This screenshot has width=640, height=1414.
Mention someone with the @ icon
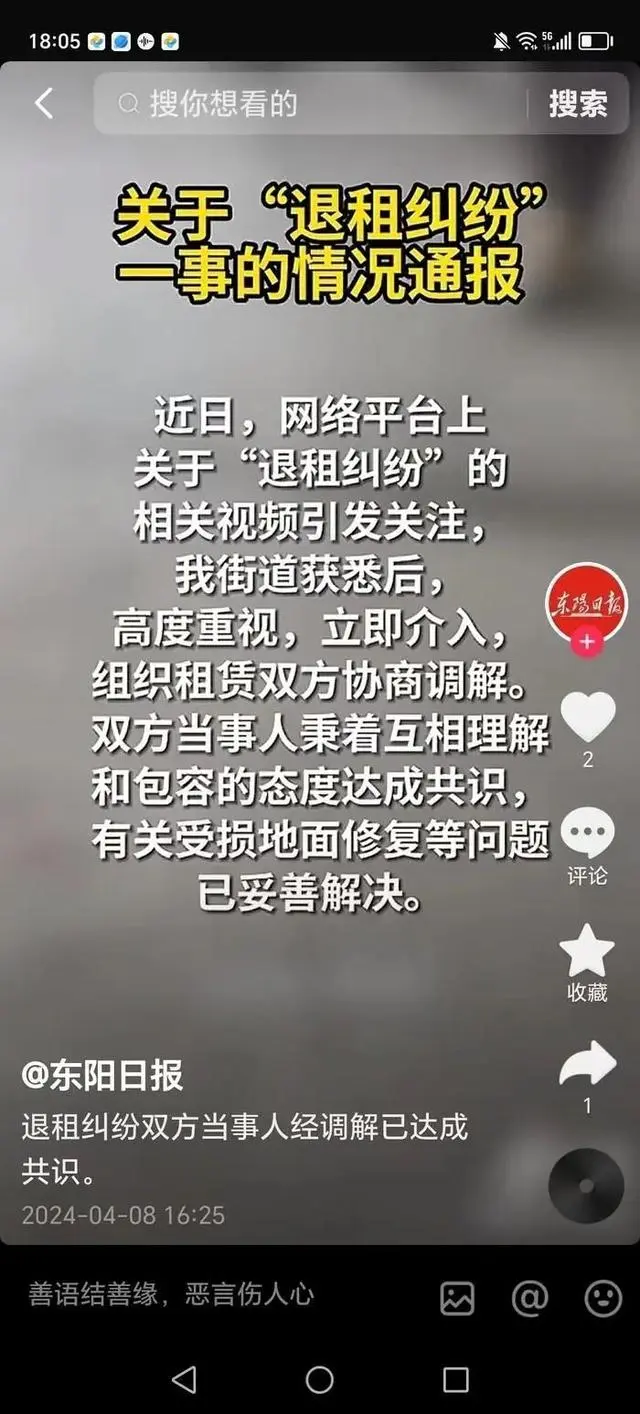click(x=529, y=1298)
